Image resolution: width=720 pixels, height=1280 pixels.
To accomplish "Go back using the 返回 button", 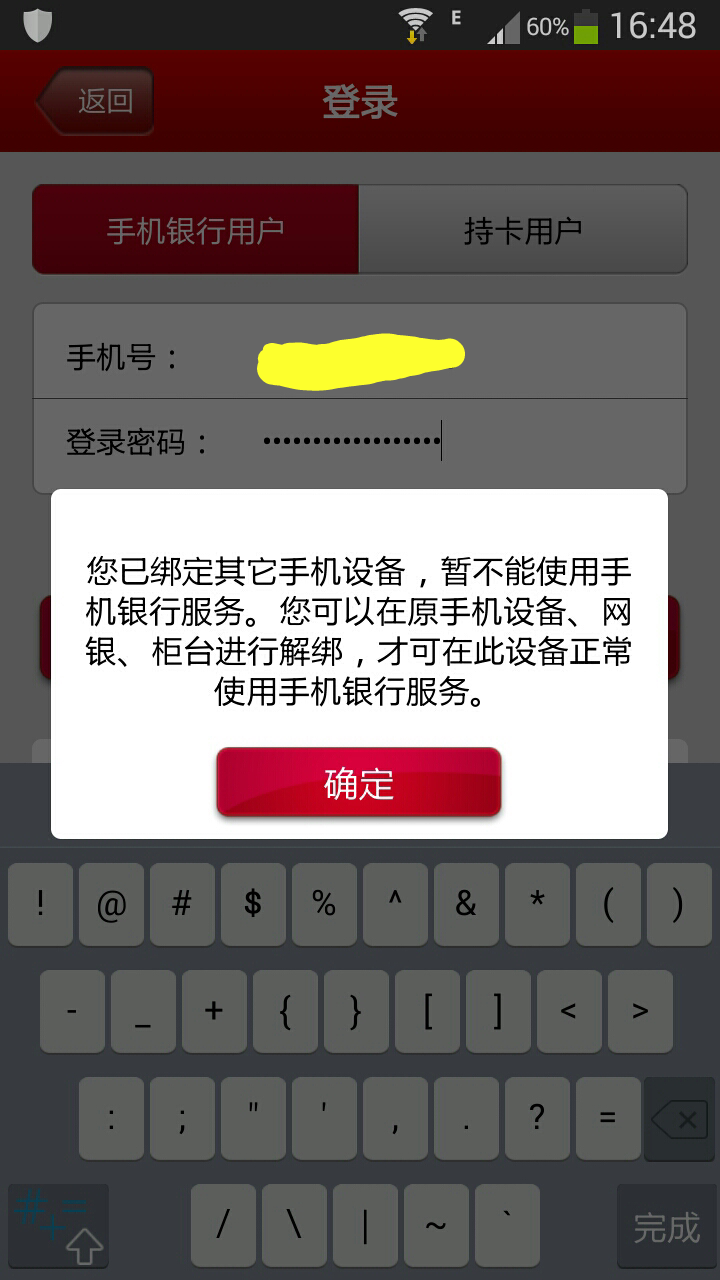I will (96, 101).
